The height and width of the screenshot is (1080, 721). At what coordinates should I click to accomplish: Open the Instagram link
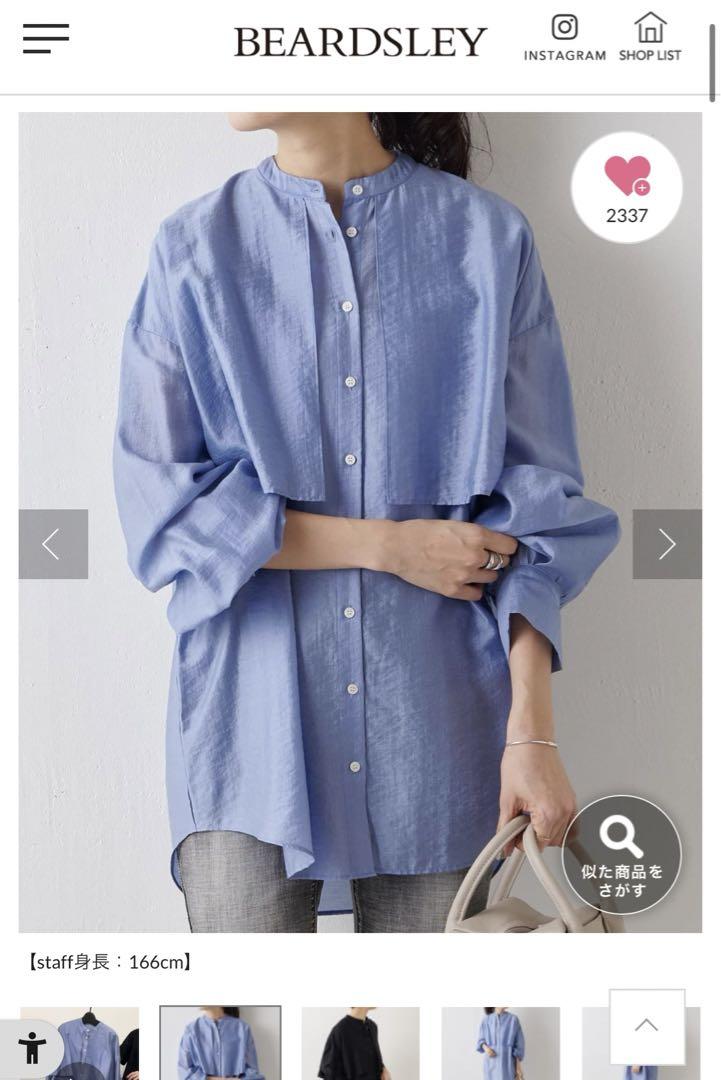click(x=565, y=38)
